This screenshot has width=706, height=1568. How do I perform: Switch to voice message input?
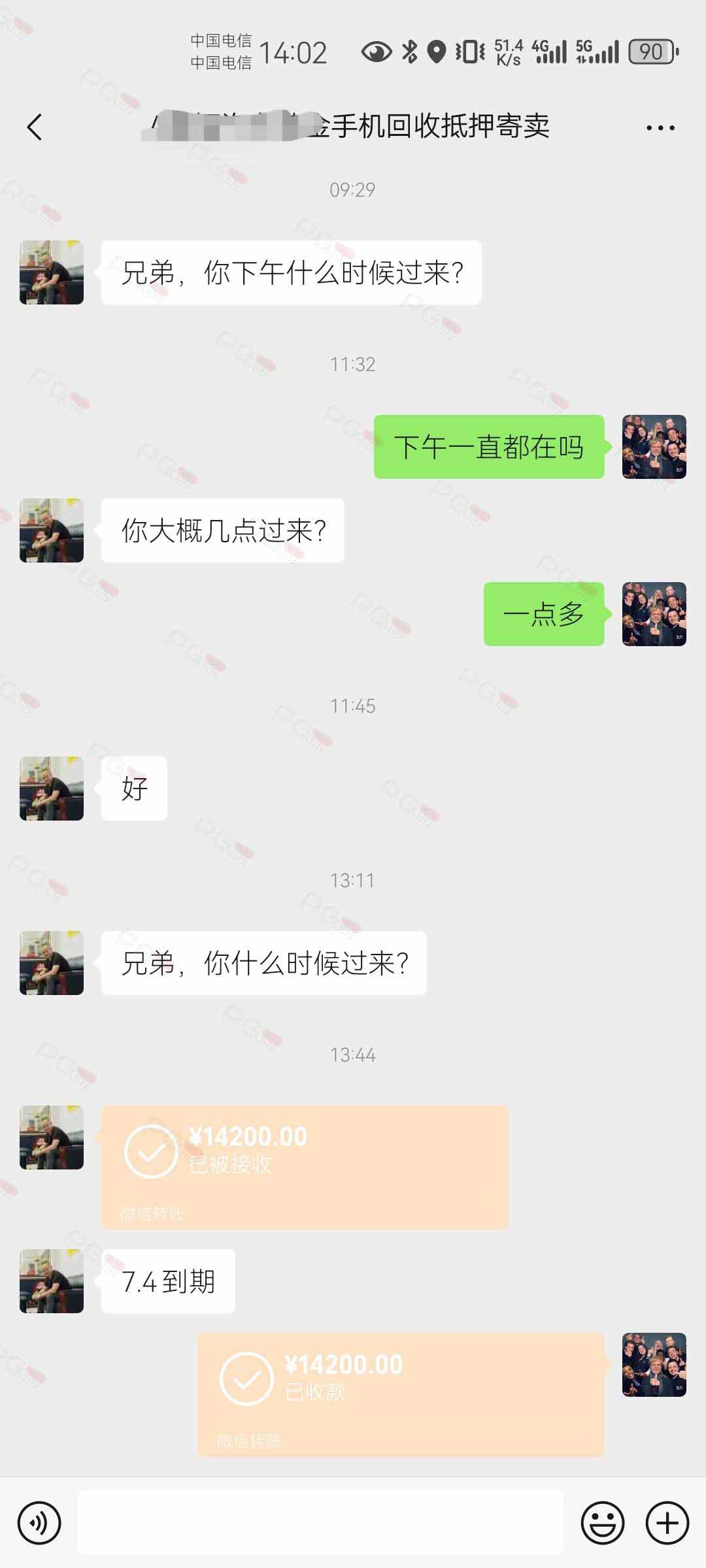pos(39,1523)
